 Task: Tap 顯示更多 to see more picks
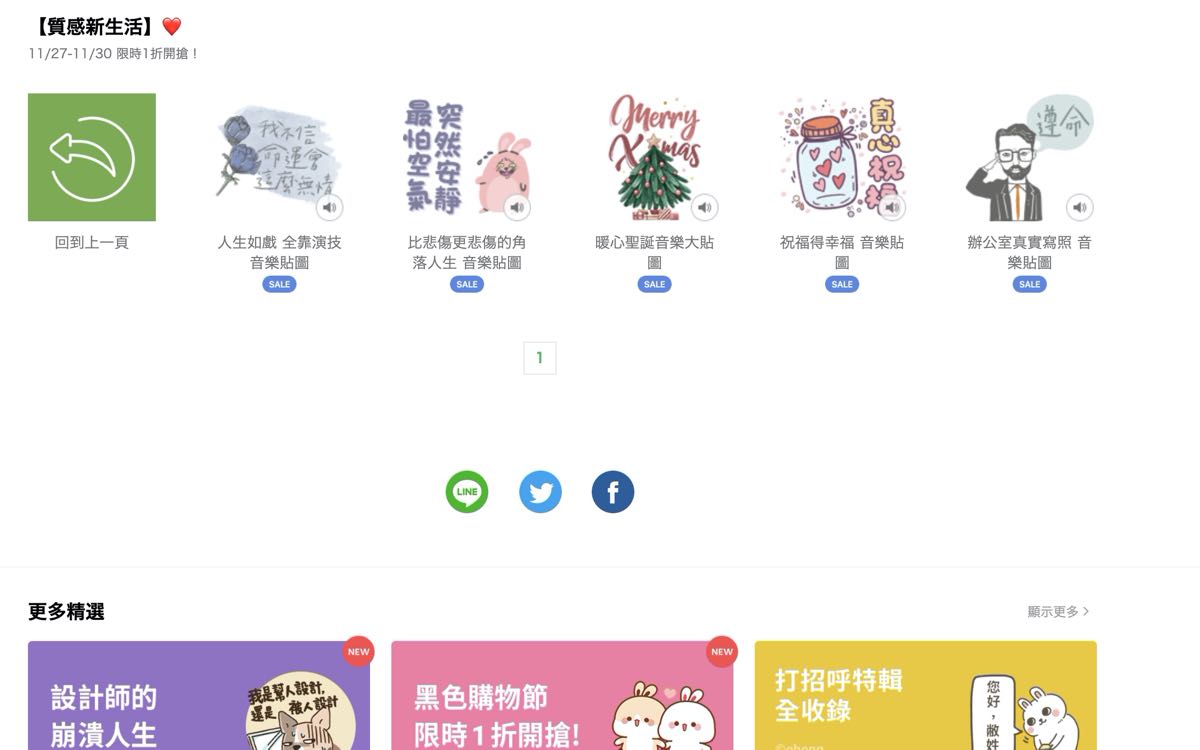(1058, 611)
